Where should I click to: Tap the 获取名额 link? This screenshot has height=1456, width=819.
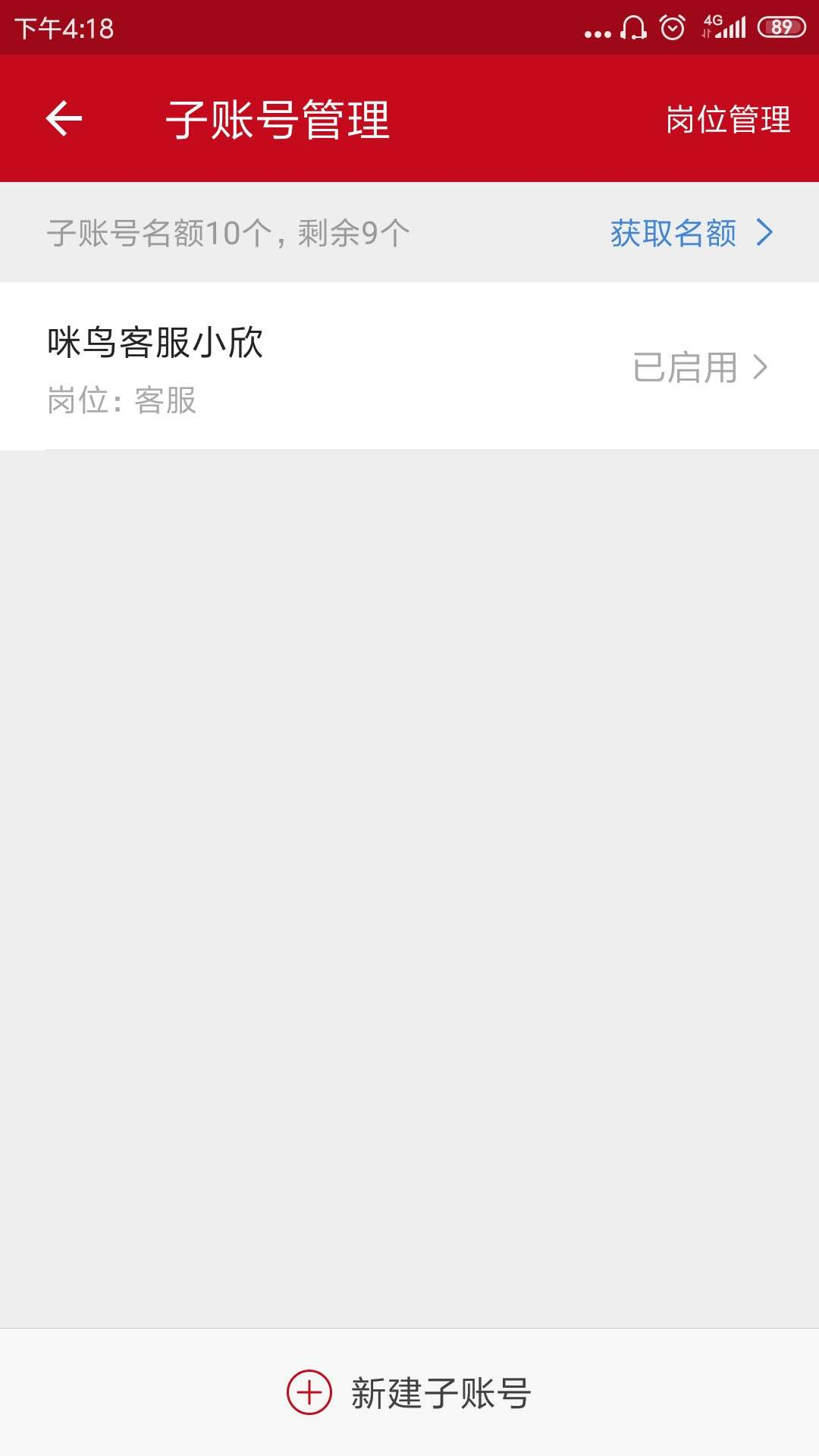(x=692, y=232)
